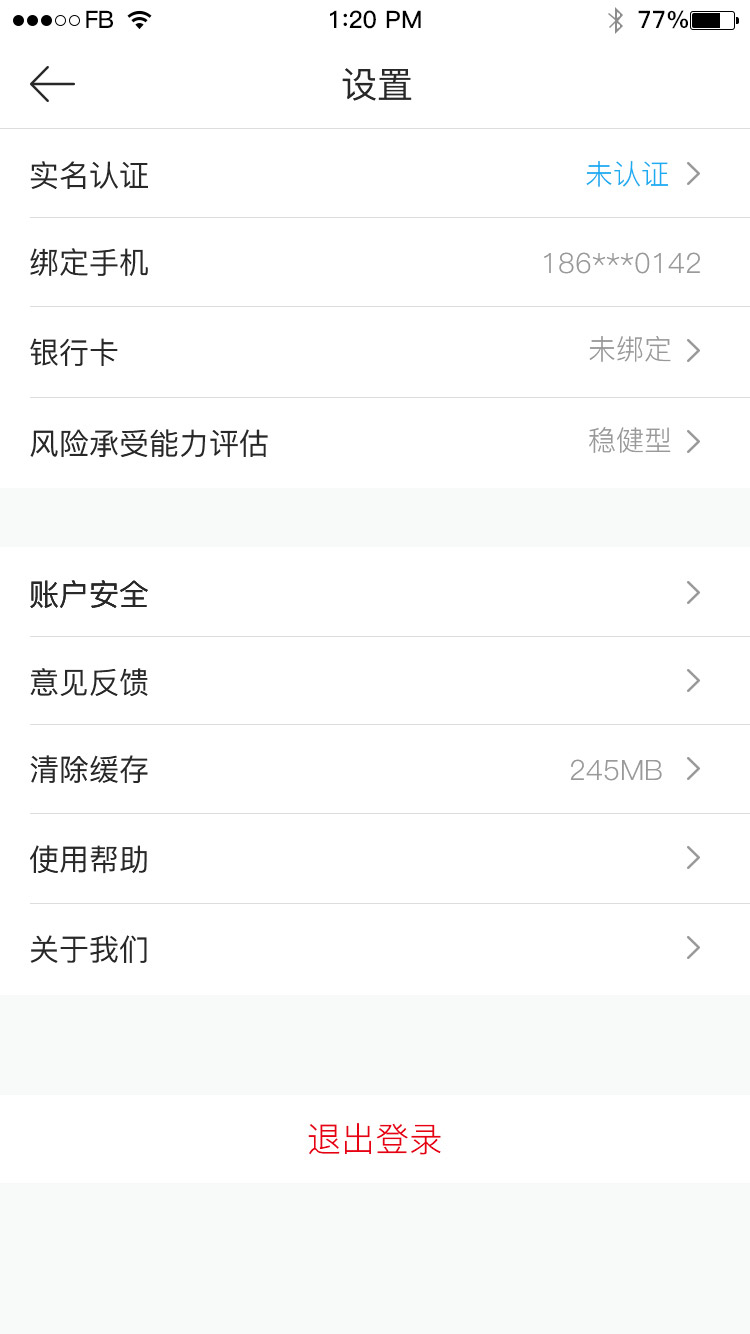This screenshot has height=1334, width=750.
Task: Open the 实名认证 row
Action: [375, 174]
